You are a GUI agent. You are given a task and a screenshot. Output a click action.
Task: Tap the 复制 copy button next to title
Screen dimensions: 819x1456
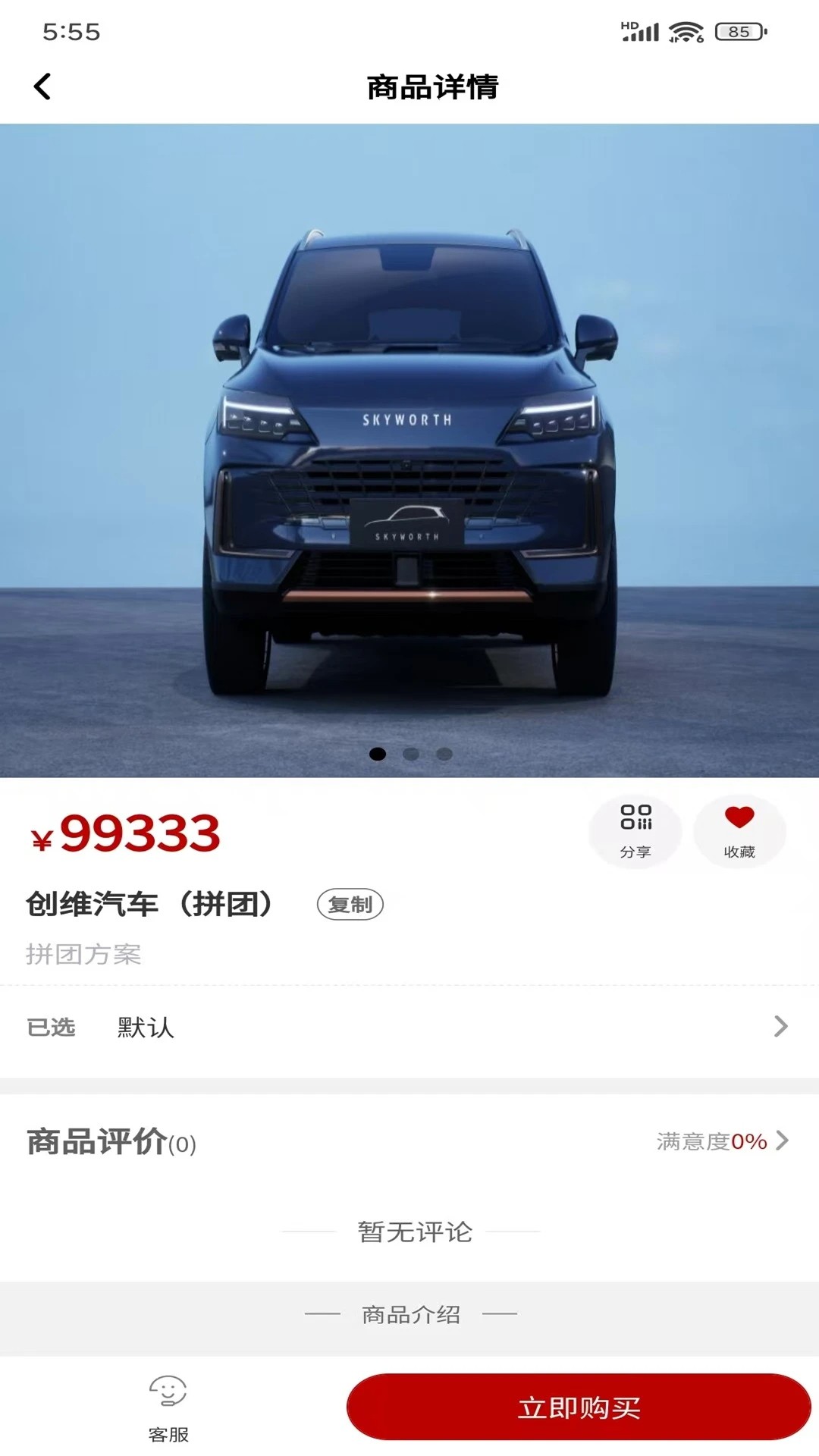coord(350,904)
